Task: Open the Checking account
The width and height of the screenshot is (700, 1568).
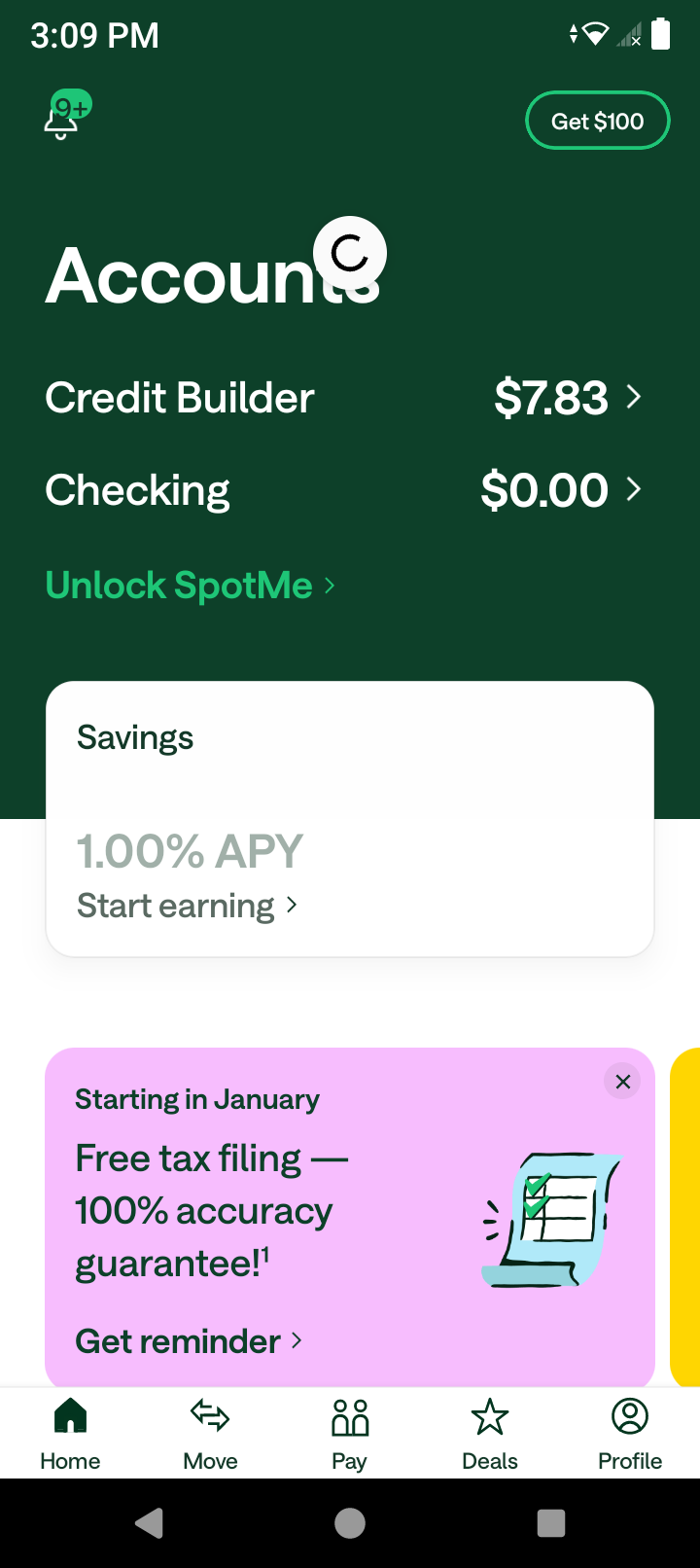Action: point(343,490)
